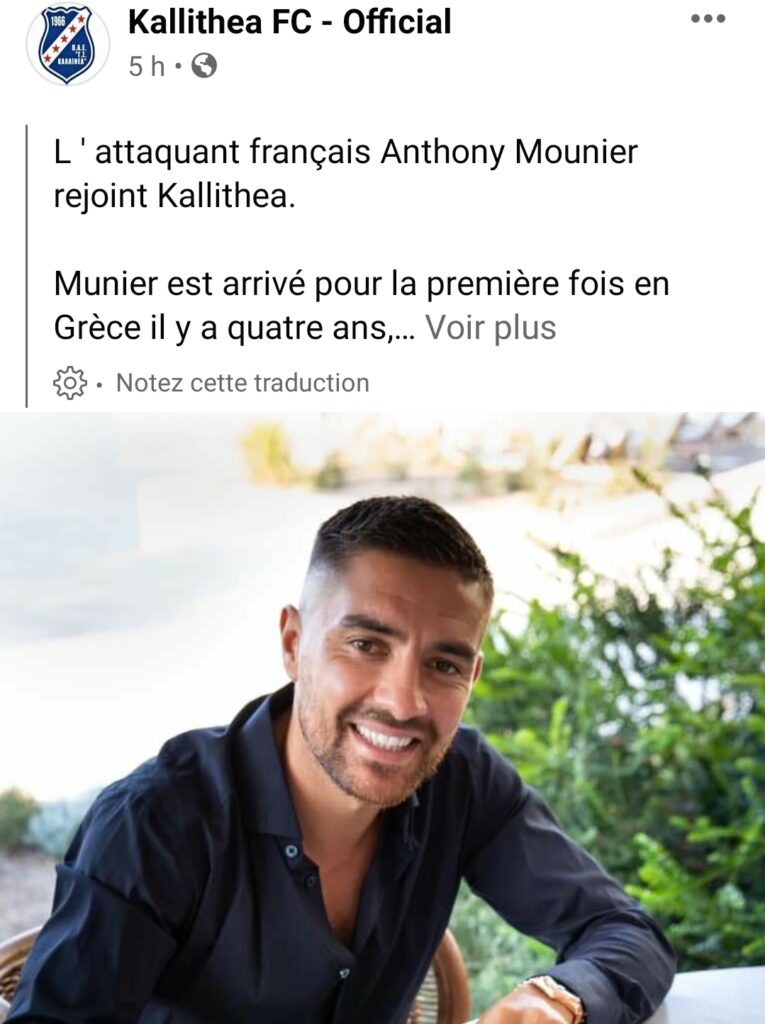
Task: Tap the Kallithea FC profile picture
Action: (x=67, y=44)
